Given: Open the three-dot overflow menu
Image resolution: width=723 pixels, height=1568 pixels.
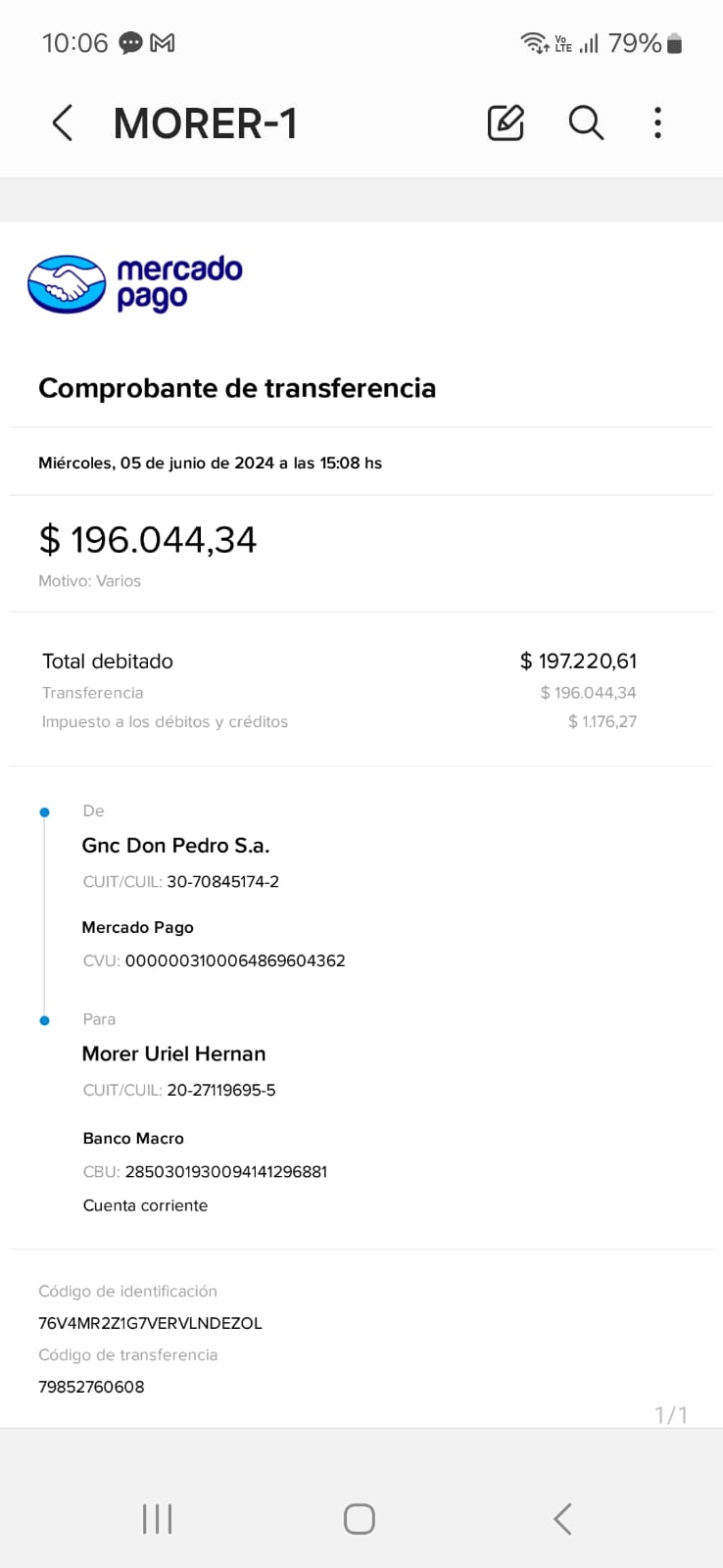Looking at the screenshot, I should (657, 123).
